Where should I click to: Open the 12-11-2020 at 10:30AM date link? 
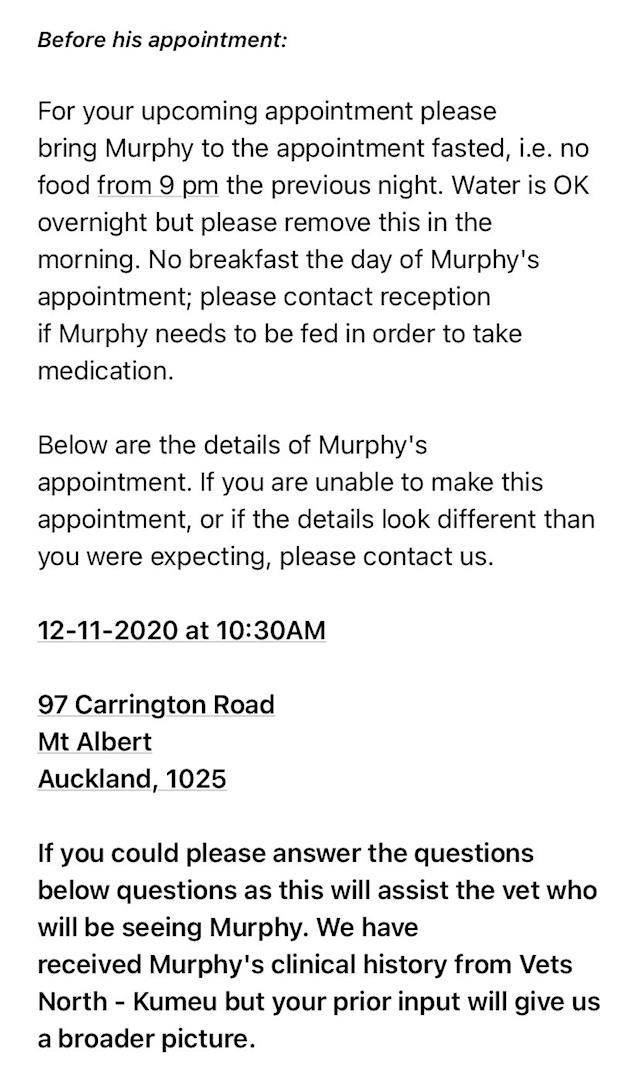click(x=181, y=631)
